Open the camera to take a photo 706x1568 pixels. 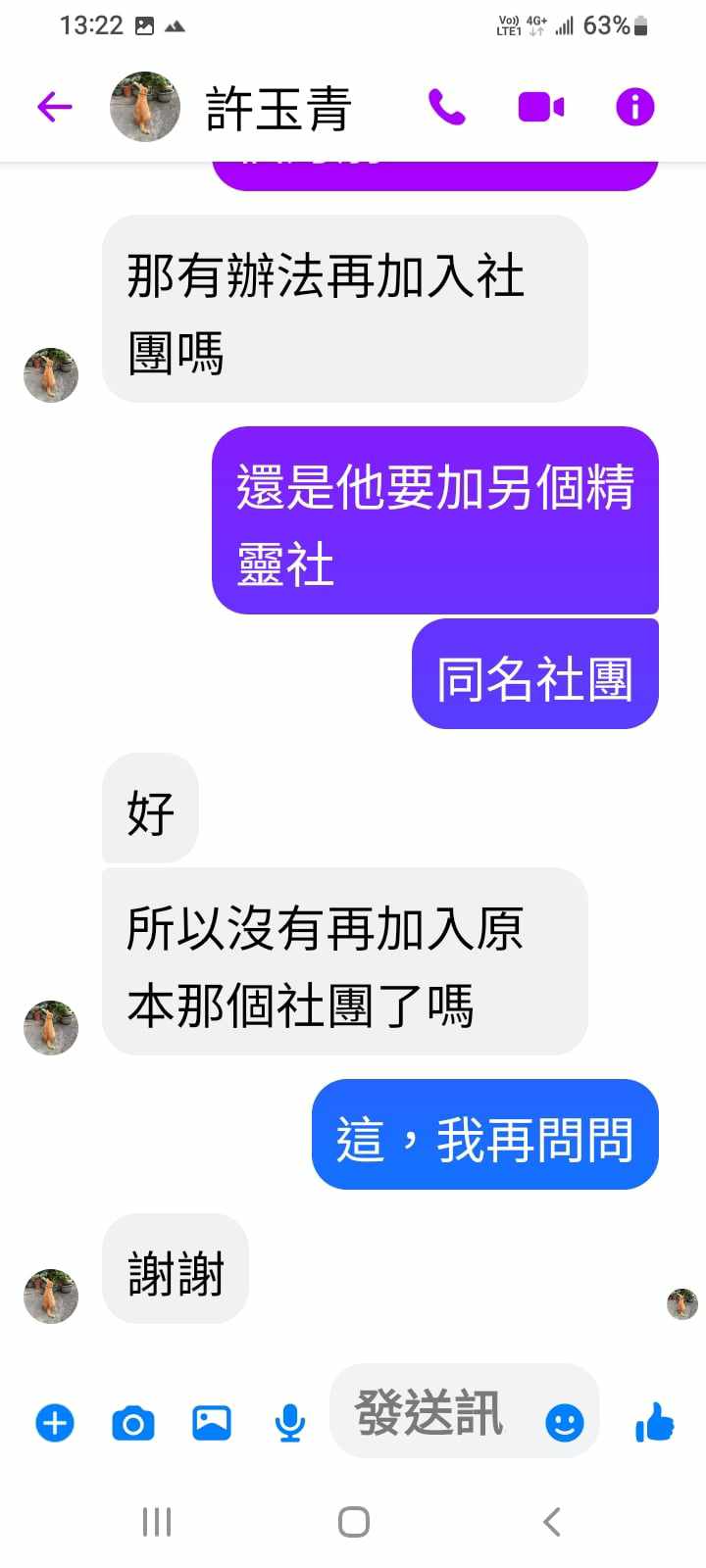point(133,1422)
